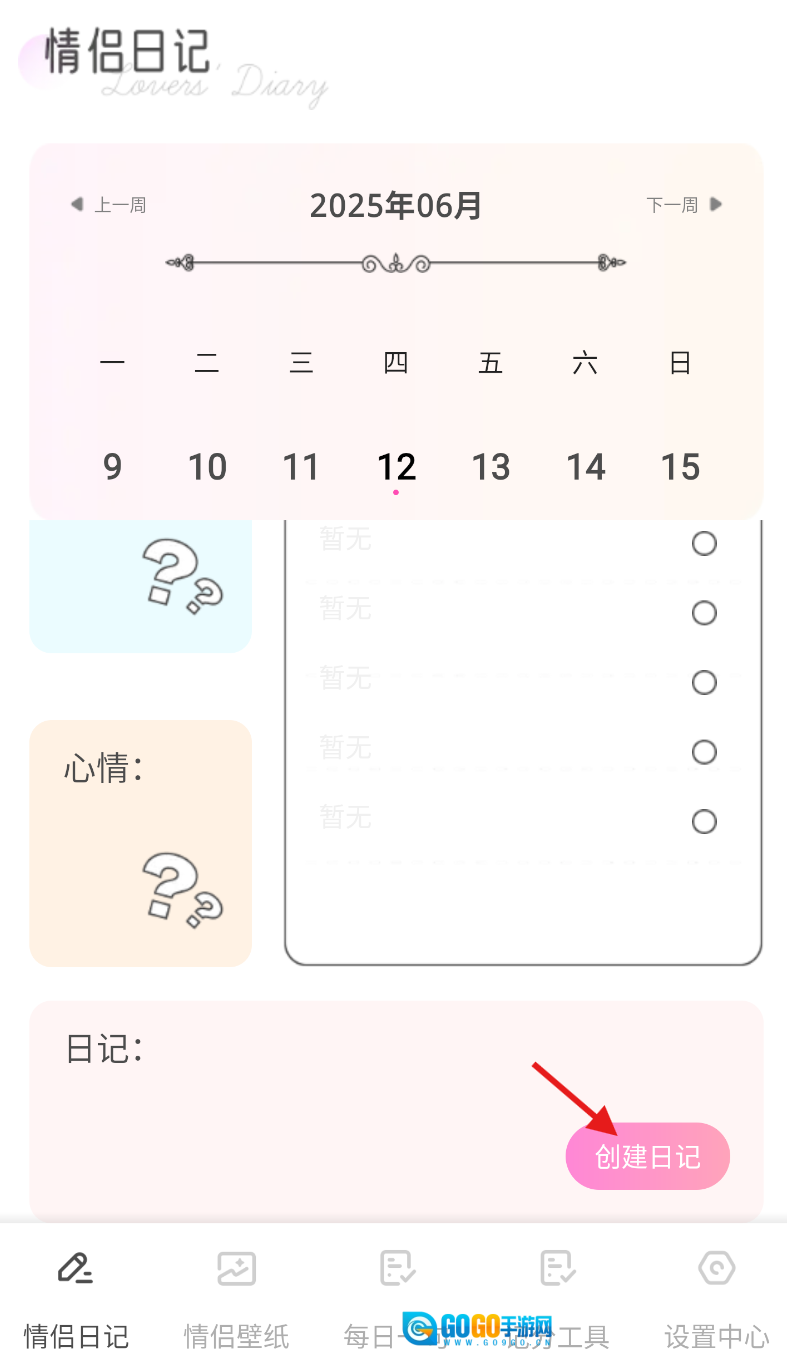Tap the 创建日记 button
The width and height of the screenshot is (787, 1356).
point(647,1156)
